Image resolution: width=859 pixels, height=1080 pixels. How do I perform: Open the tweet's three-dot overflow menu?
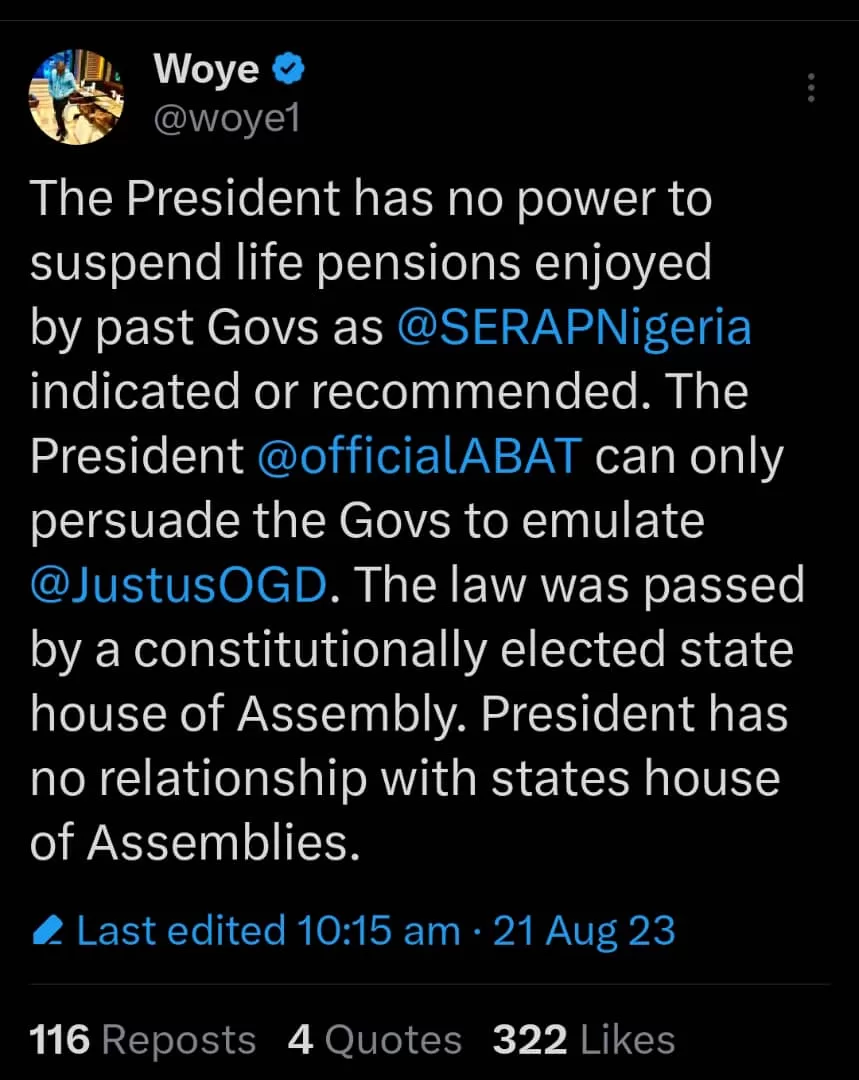(x=811, y=89)
